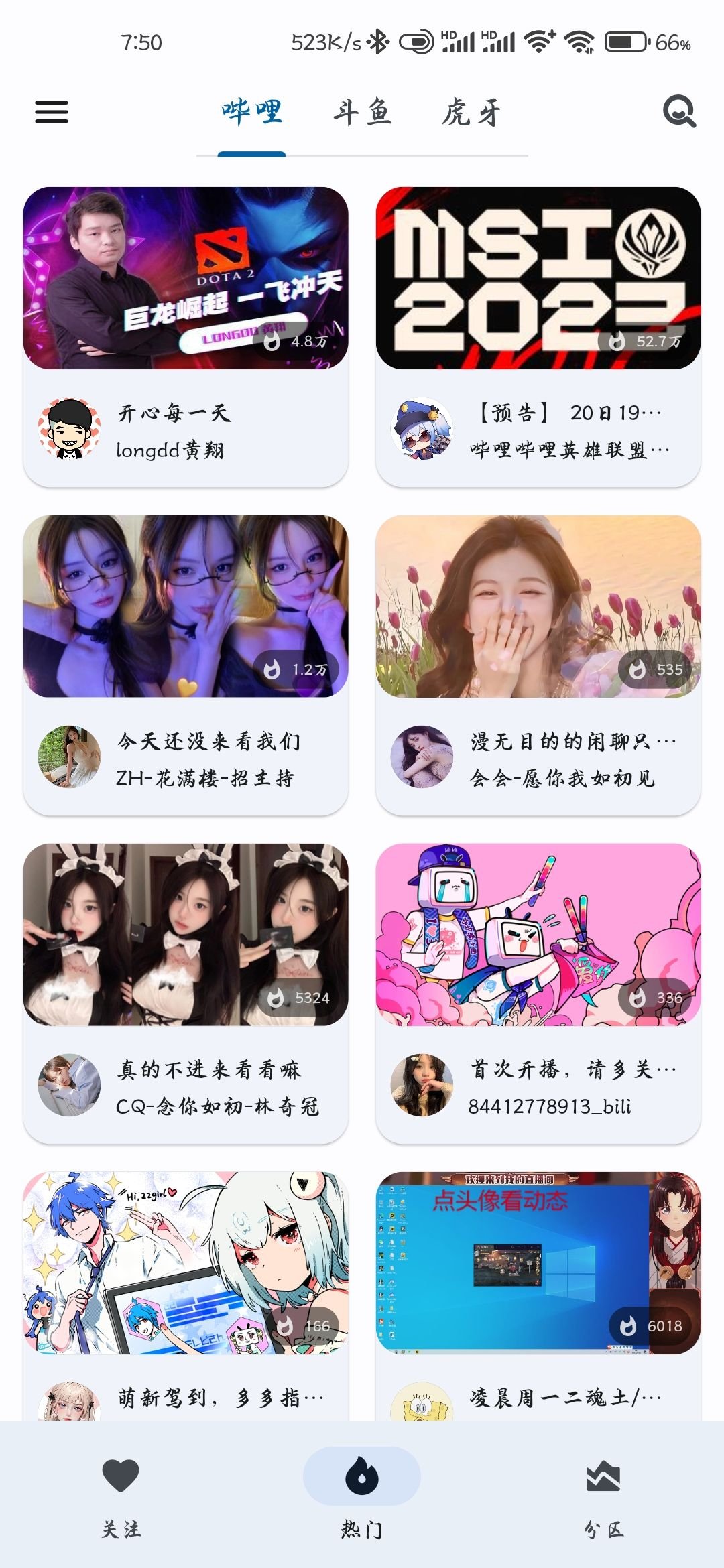724x1568 pixels.
Task: Open the MSI 2023 英雄联盟 stream
Action: pos(538,335)
